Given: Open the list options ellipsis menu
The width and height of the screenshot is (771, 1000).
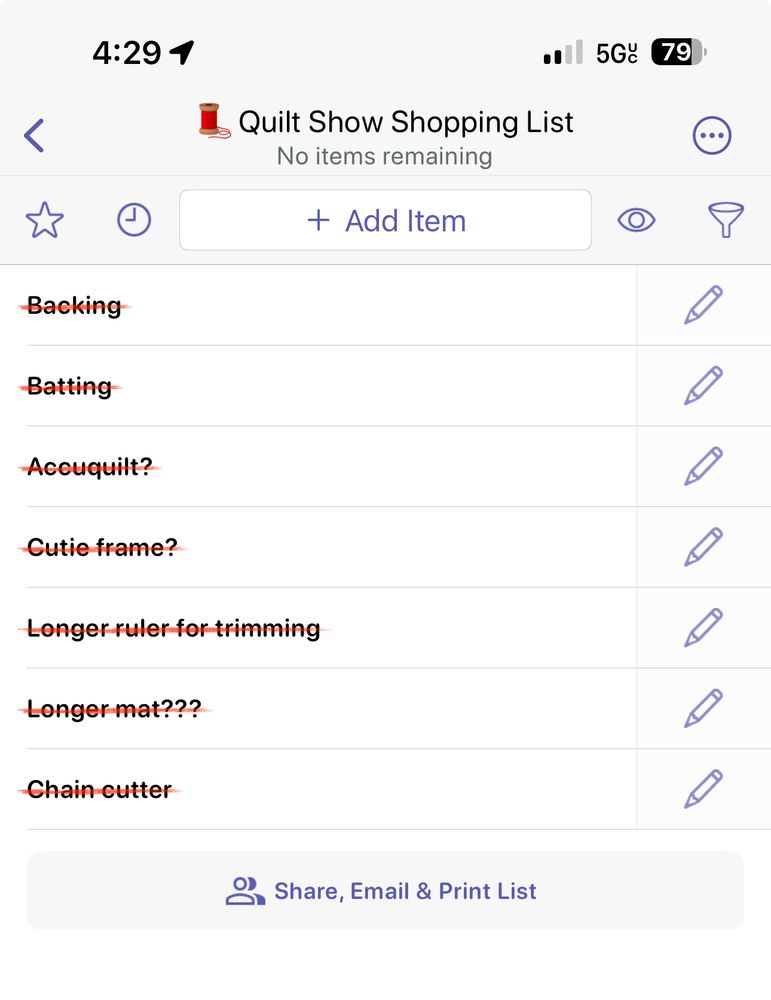Looking at the screenshot, I should point(711,135).
